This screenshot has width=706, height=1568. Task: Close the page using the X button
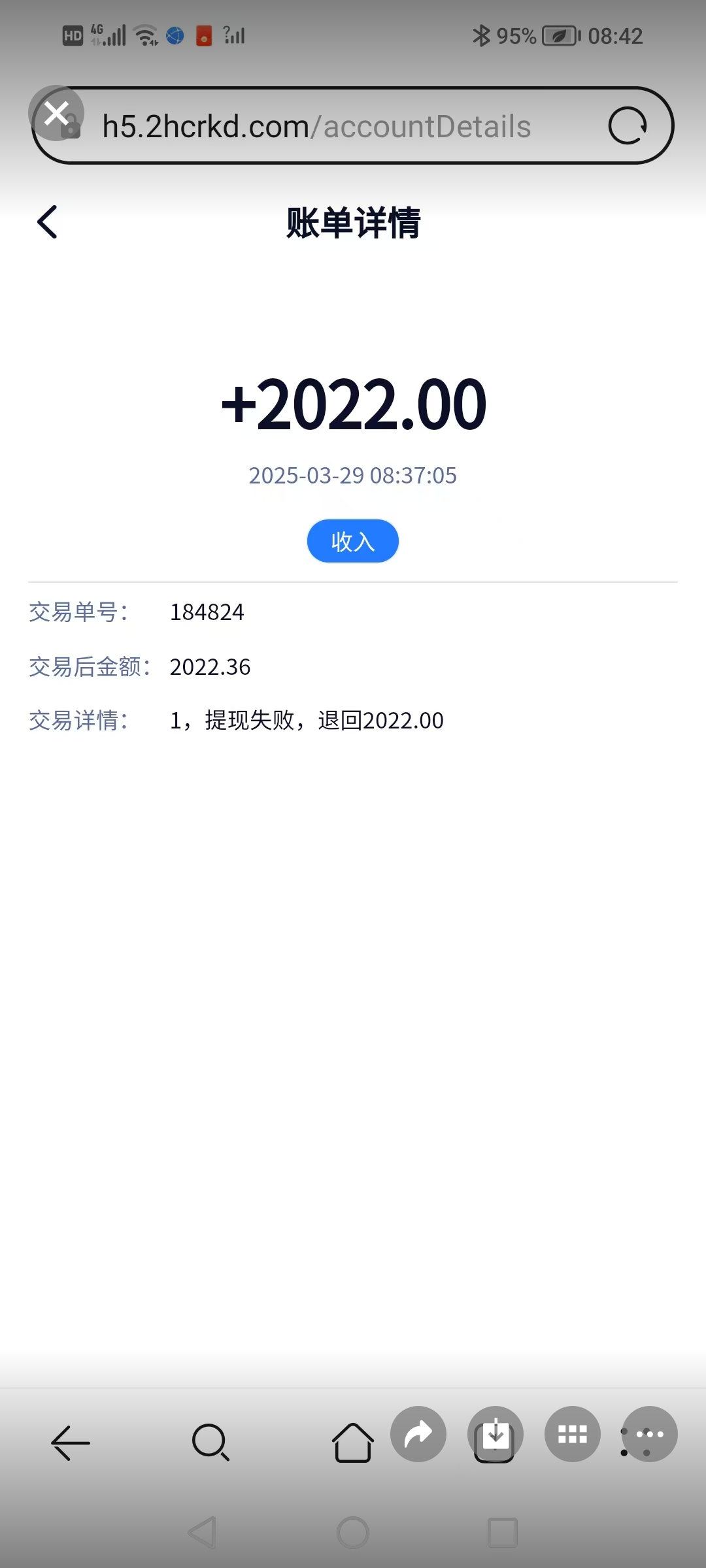point(56,112)
